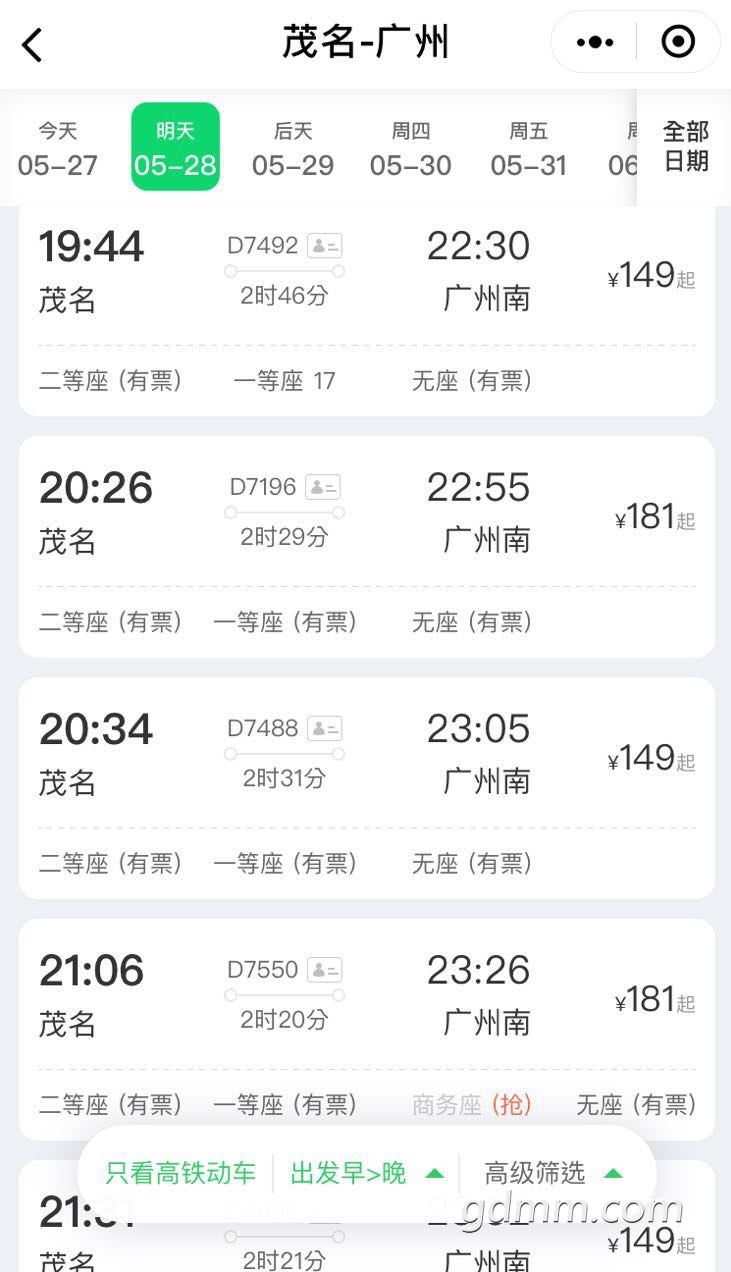Image resolution: width=731 pixels, height=1272 pixels.
Task: Expand 高级筛选 advanced filters
Action: (553, 1173)
